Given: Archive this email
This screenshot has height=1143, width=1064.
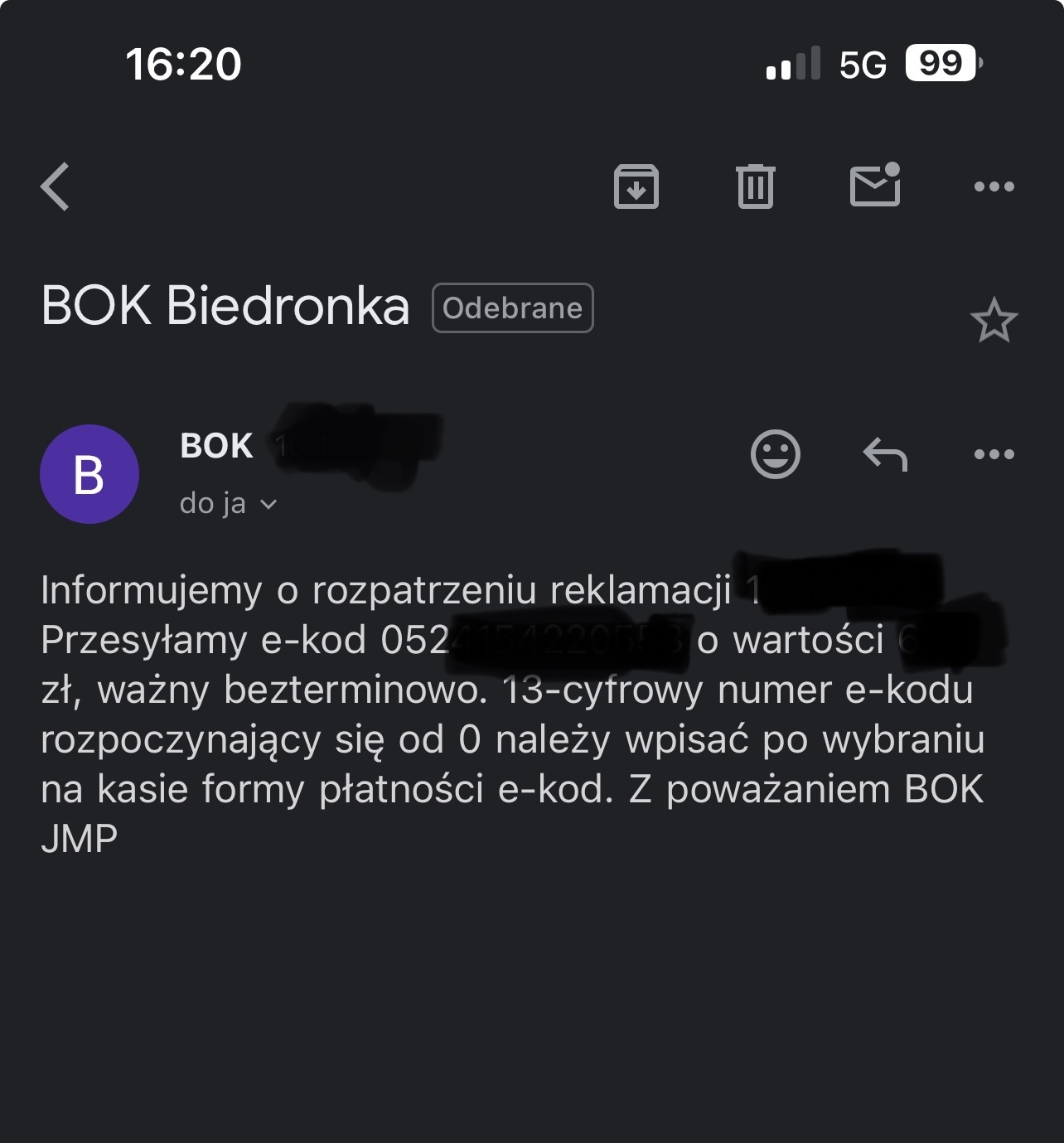Looking at the screenshot, I should pyautogui.click(x=636, y=186).
